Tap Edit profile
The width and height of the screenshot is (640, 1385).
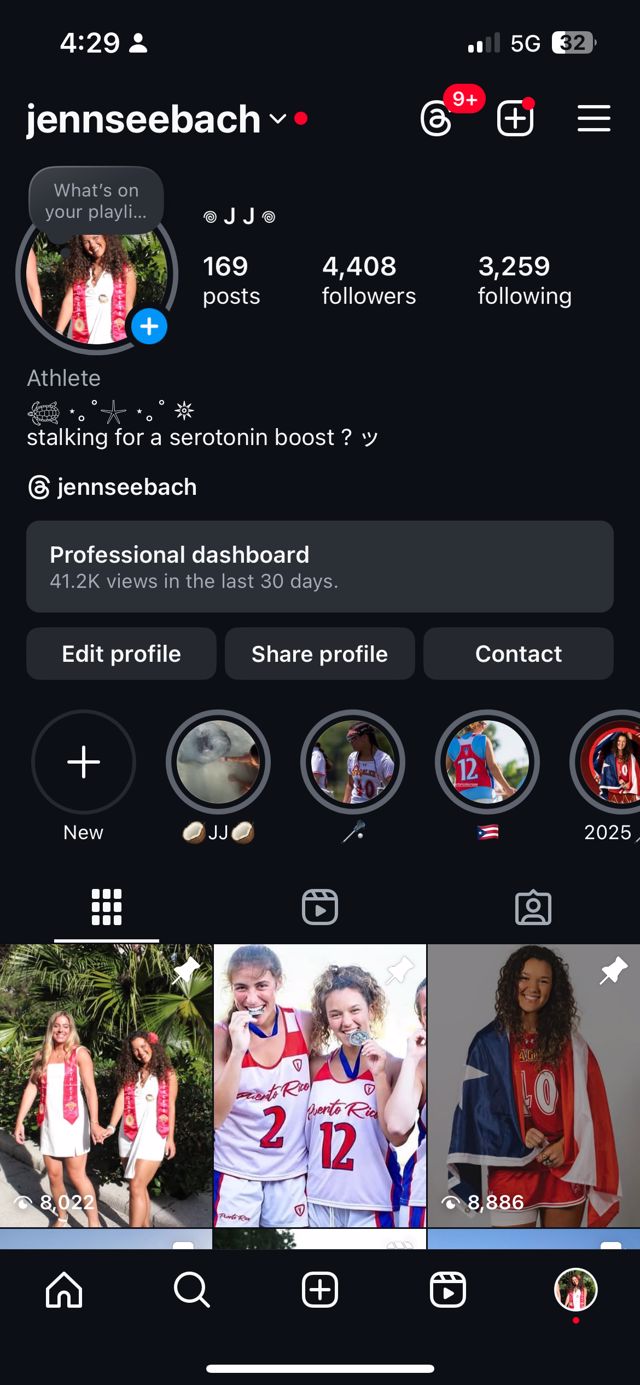point(121,654)
